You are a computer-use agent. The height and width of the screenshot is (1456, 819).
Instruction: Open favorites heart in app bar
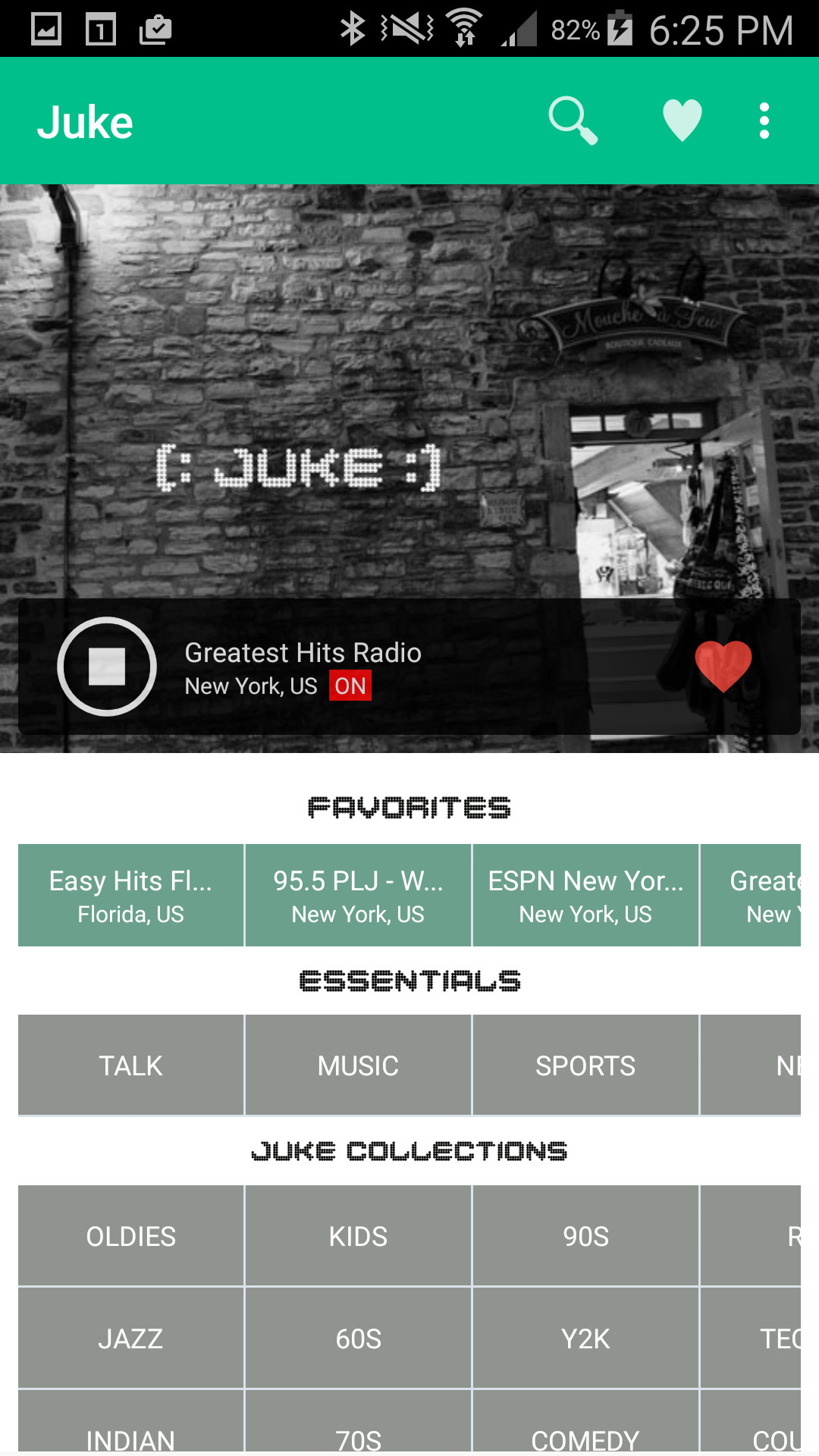(682, 121)
